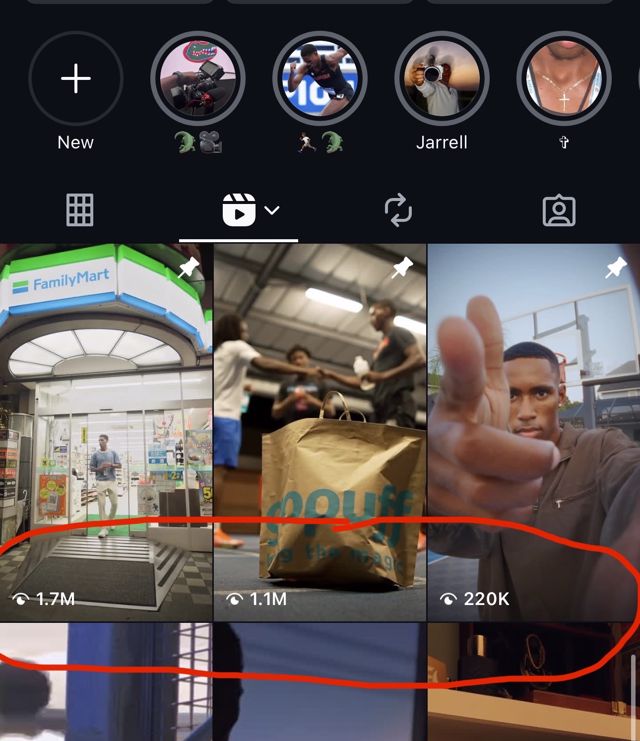Open the runner and alligator highlight
Image resolution: width=640 pixels, height=741 pixels.
320,79
